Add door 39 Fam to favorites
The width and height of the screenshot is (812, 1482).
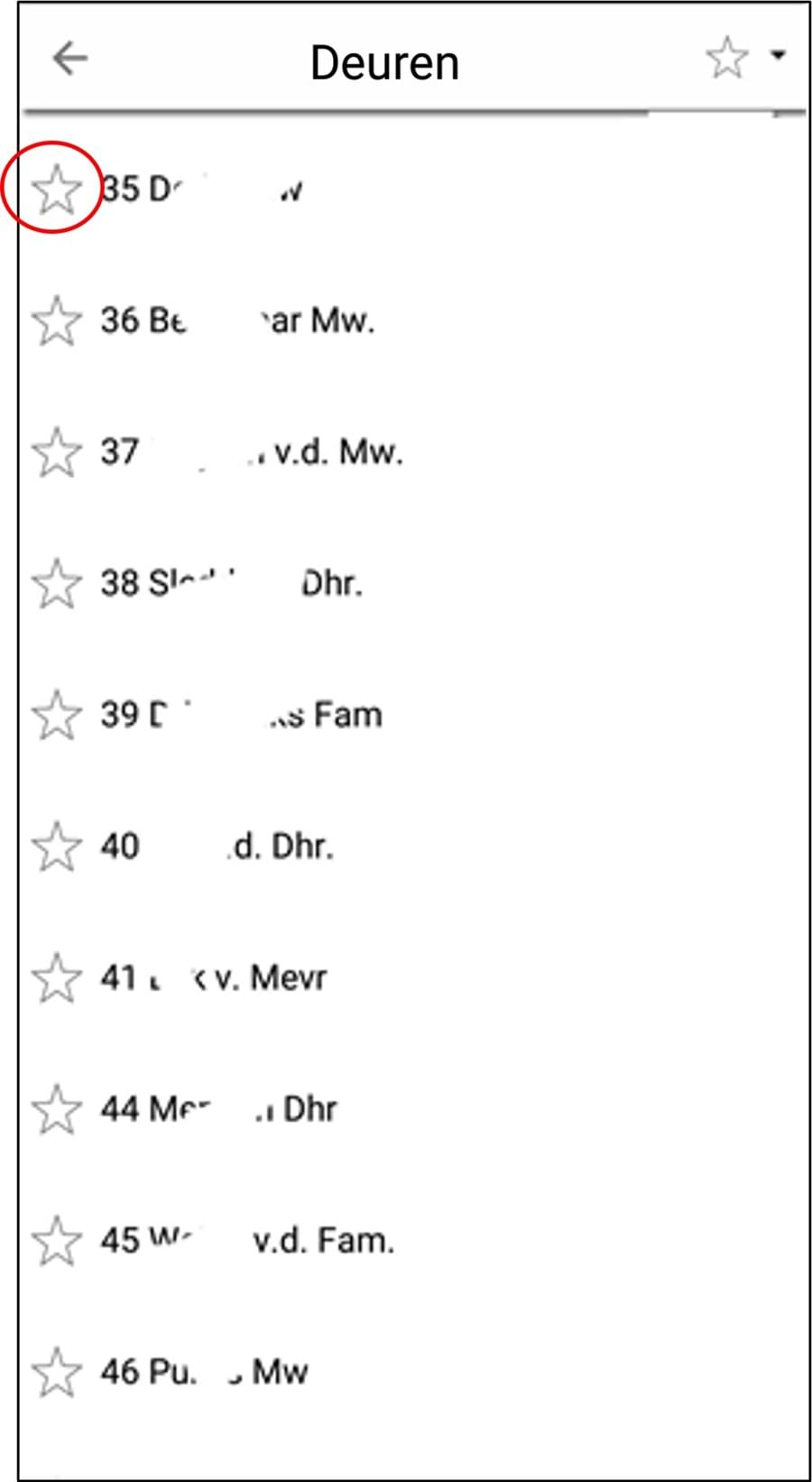tap(56, 715)
